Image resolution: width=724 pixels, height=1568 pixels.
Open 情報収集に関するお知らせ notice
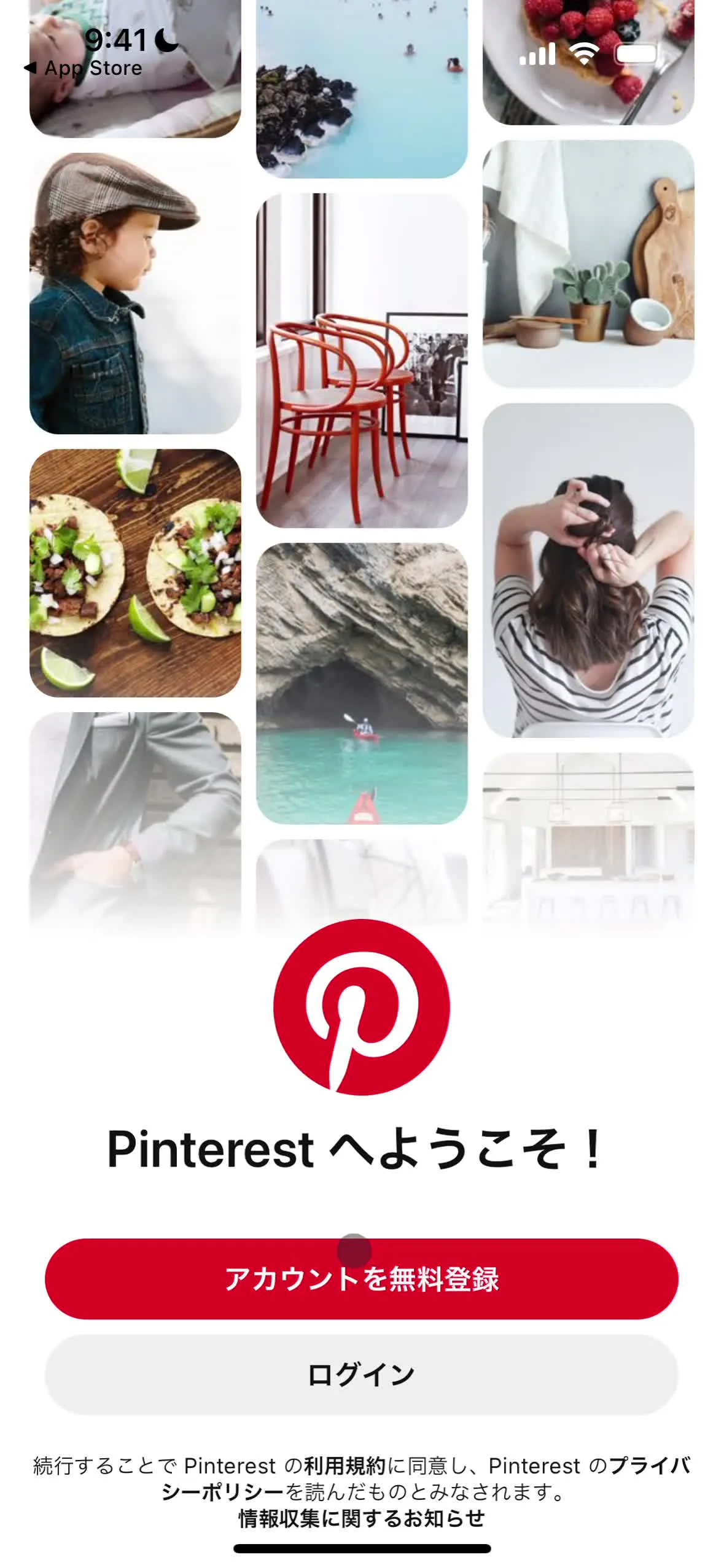[361, 1518]
